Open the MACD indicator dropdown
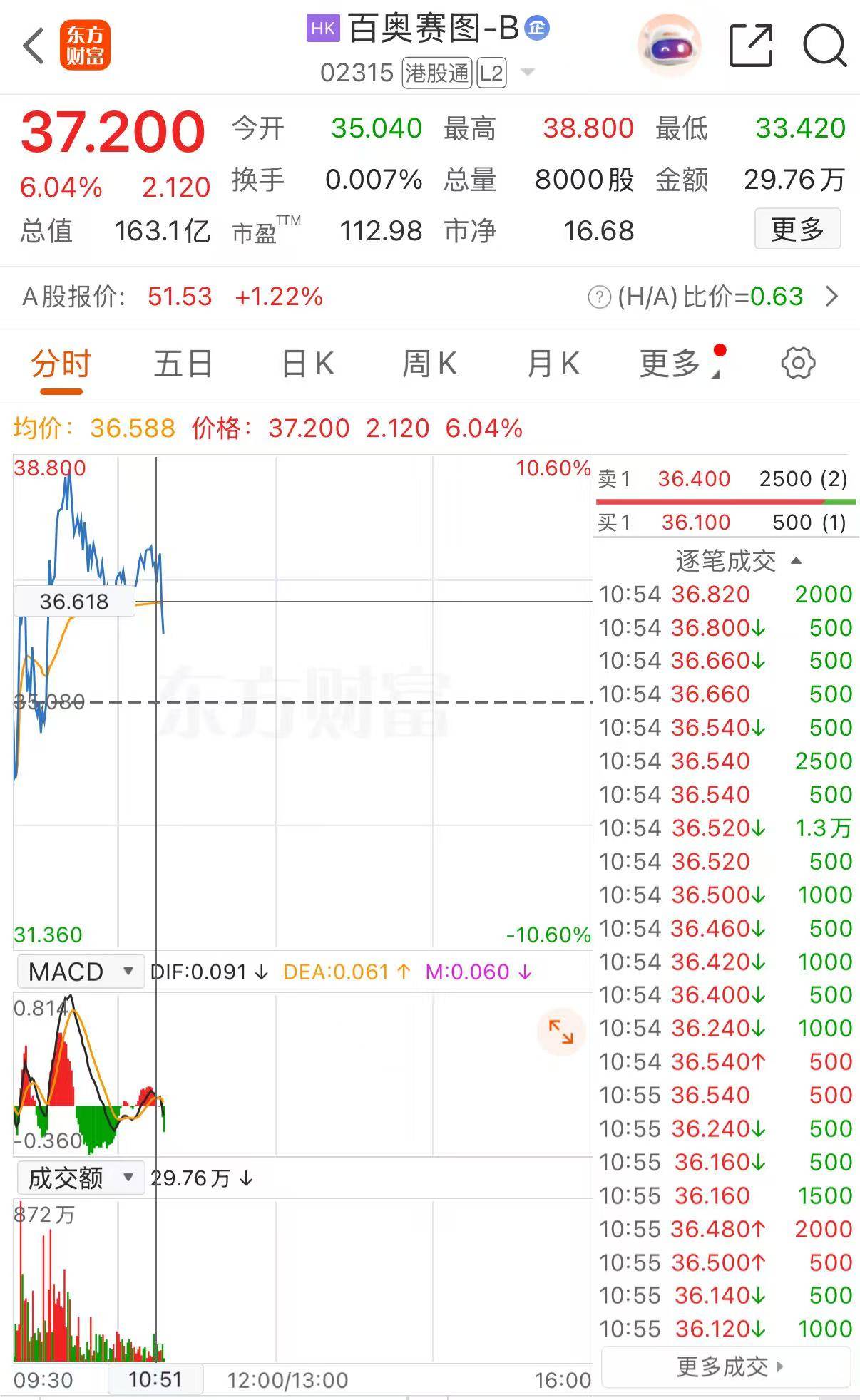The width and height of the screenshot is (860, 1400). 80,972
